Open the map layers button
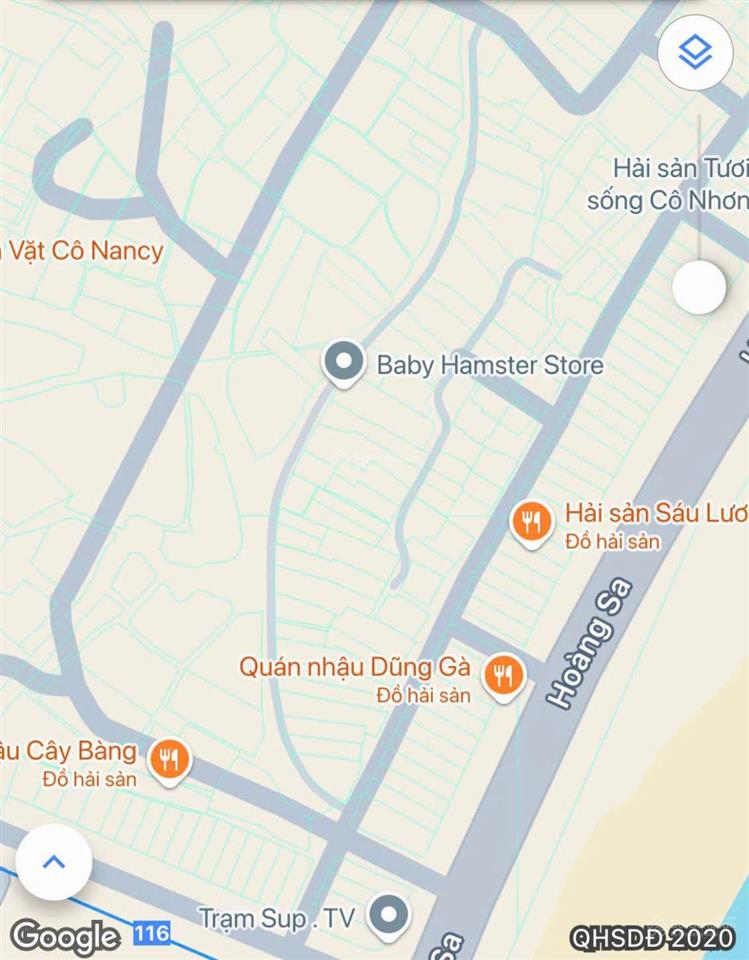This screenshot has width=749, height=960. click(695, 53)
